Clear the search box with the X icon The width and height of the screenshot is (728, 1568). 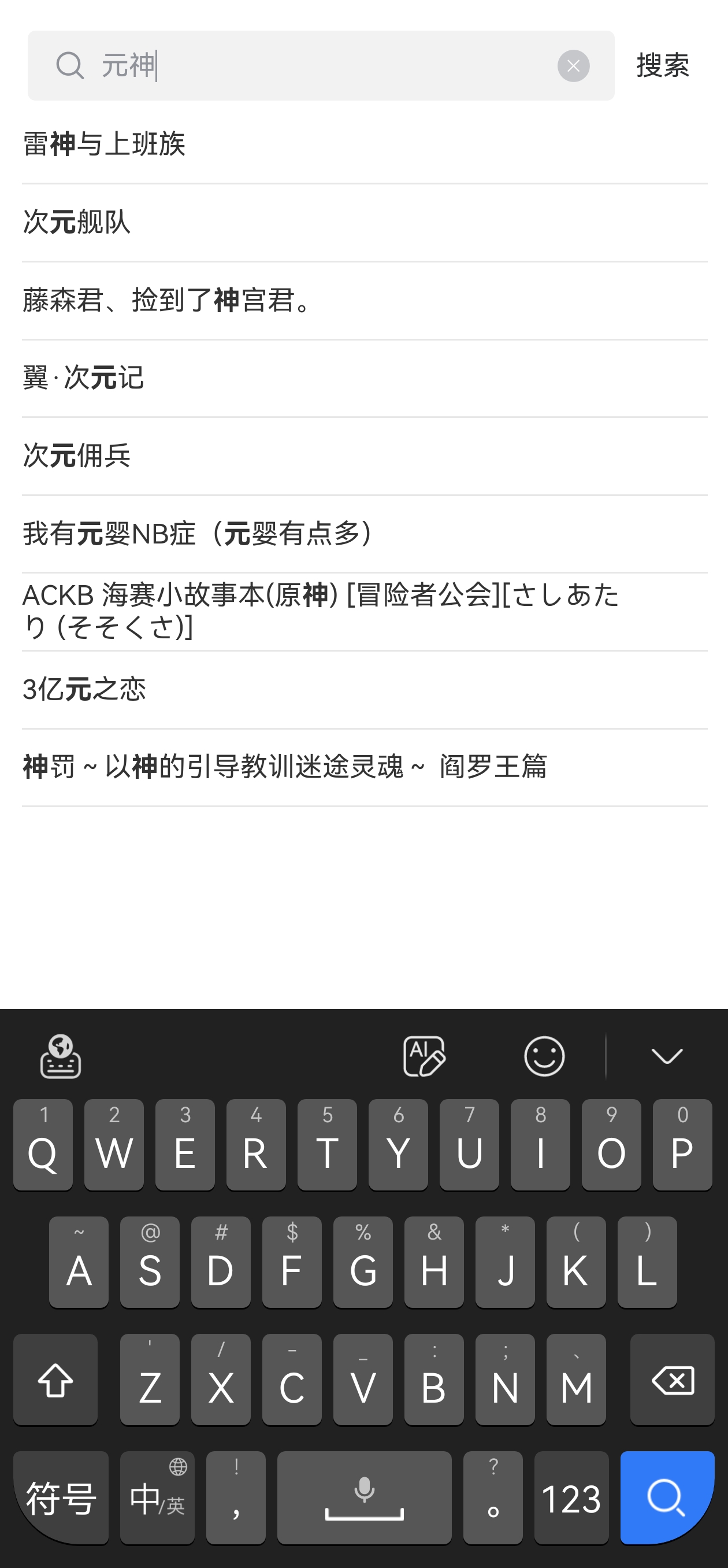pyautogui.click(x=573, y=65)
